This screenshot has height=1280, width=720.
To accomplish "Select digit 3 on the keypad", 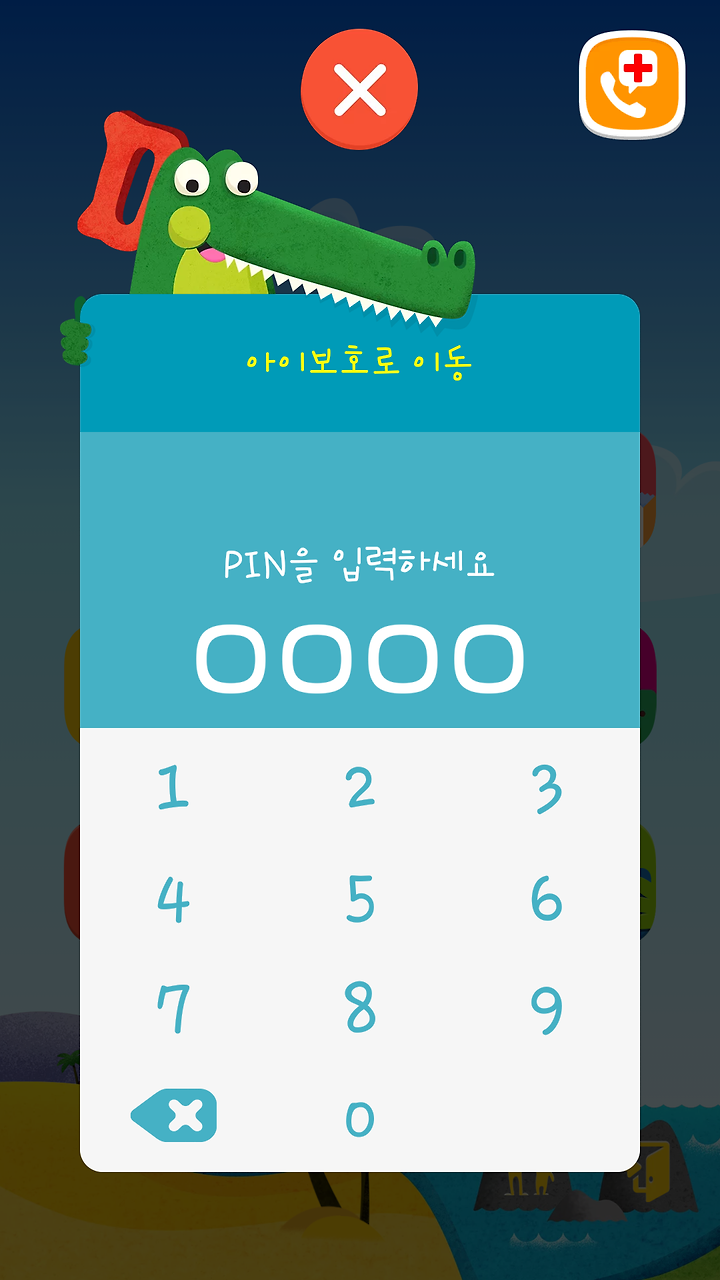I will tap(547, 789).
